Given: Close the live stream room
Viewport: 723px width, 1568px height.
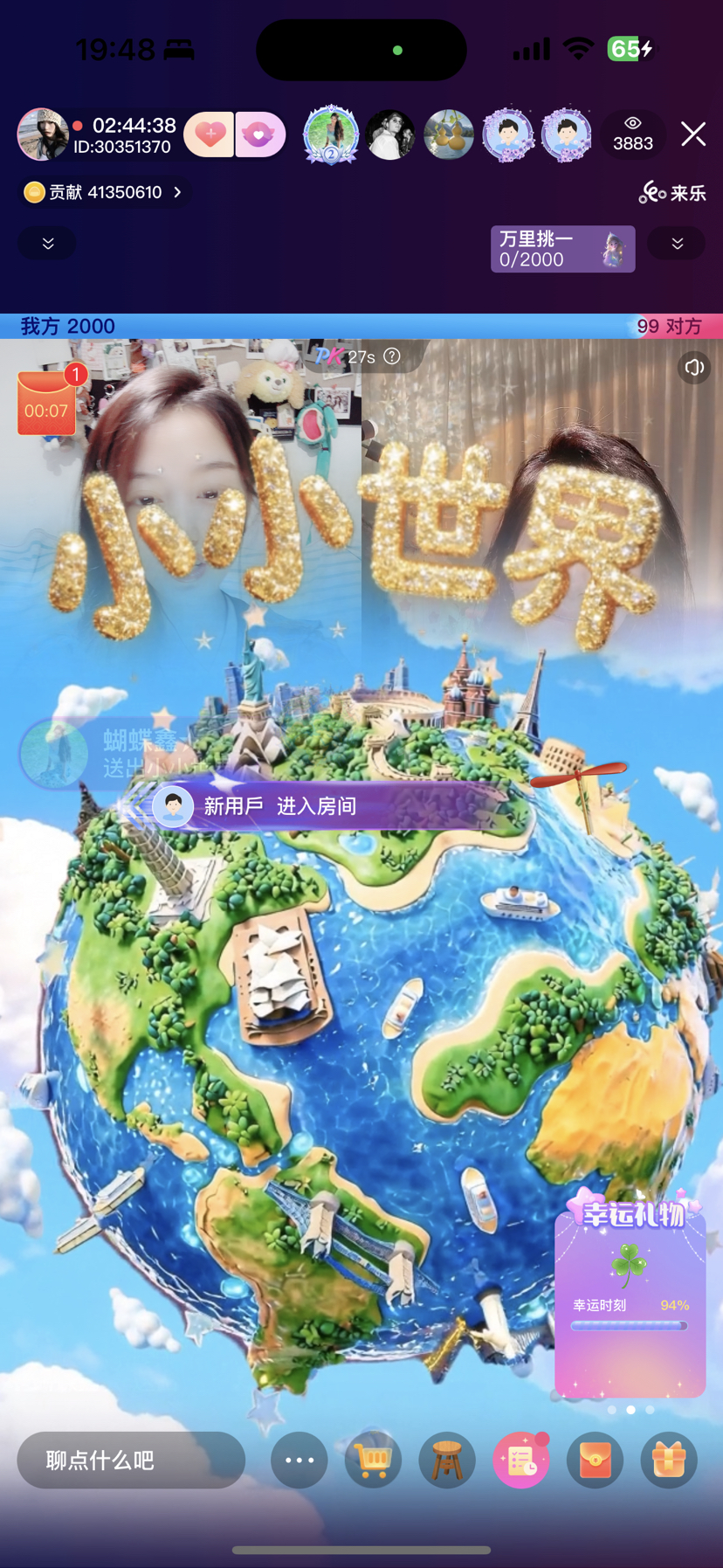Looking at the screenshot, I should point(693,135).
